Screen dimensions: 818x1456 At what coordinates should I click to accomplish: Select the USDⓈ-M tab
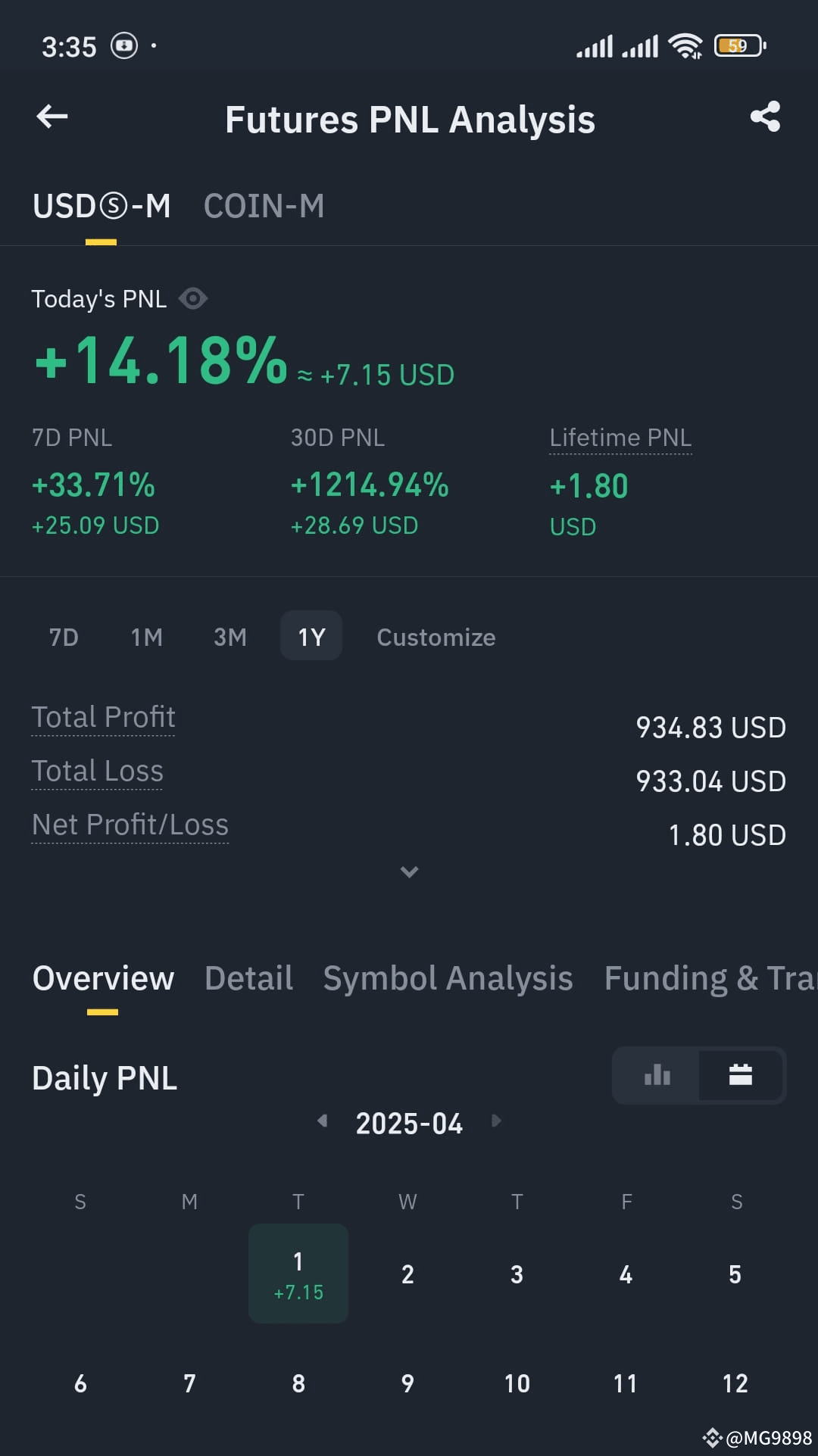click(101, 206)
